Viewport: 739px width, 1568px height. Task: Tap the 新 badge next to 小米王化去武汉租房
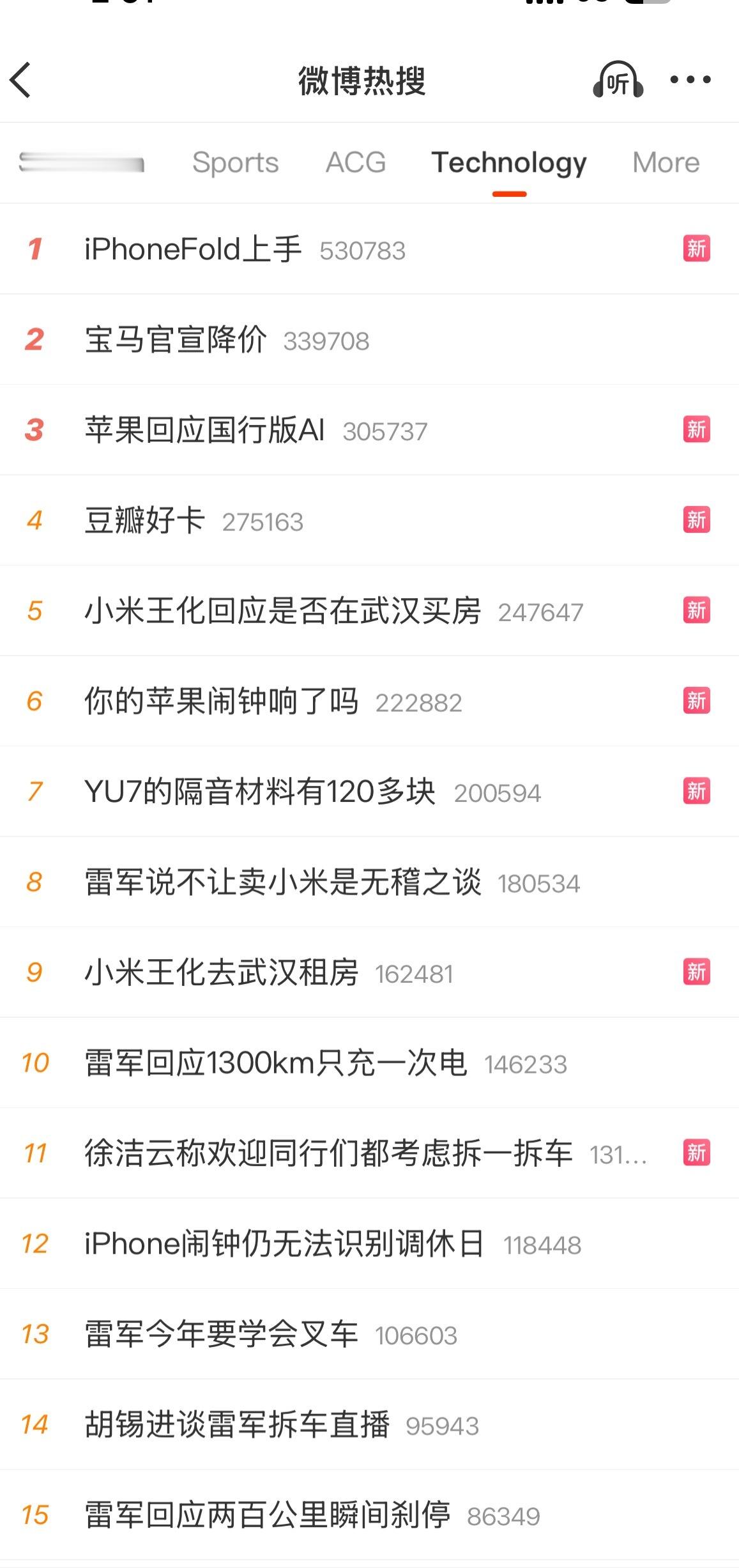(697, 972)
